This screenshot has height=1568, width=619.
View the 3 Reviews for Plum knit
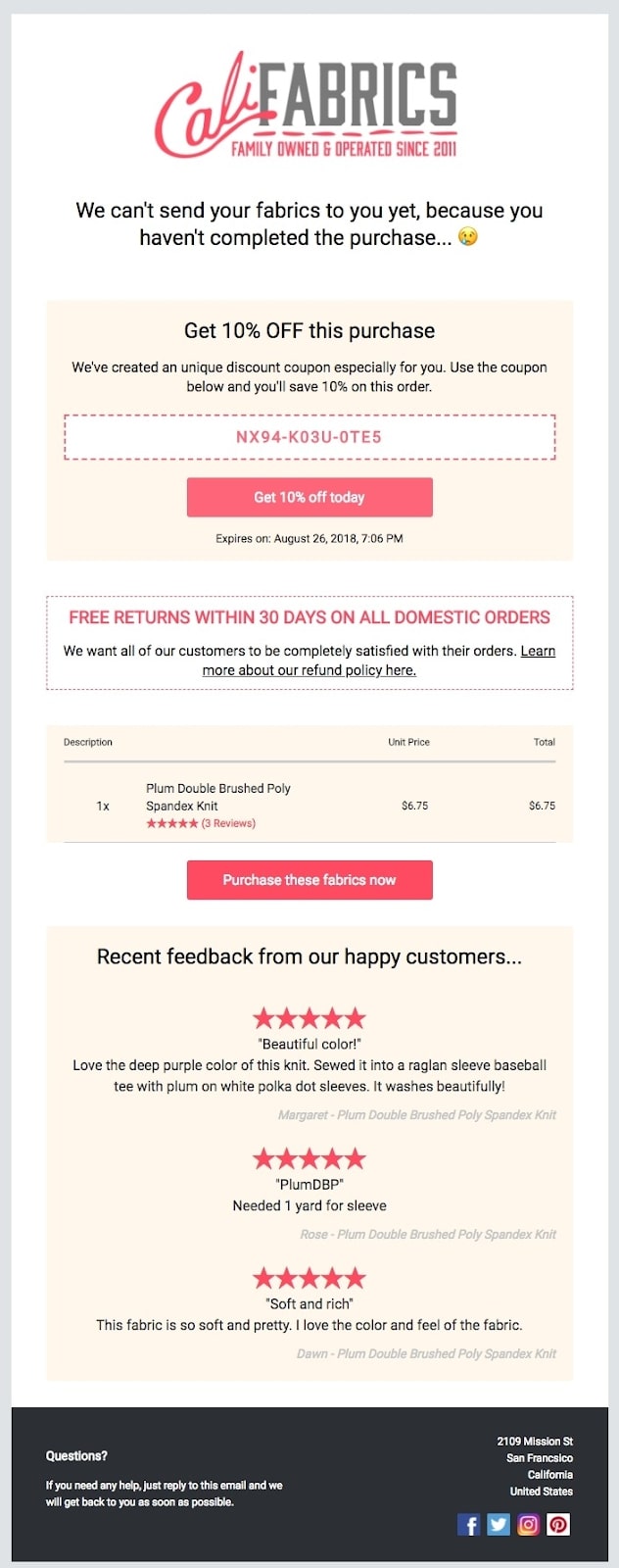(228, 823)
